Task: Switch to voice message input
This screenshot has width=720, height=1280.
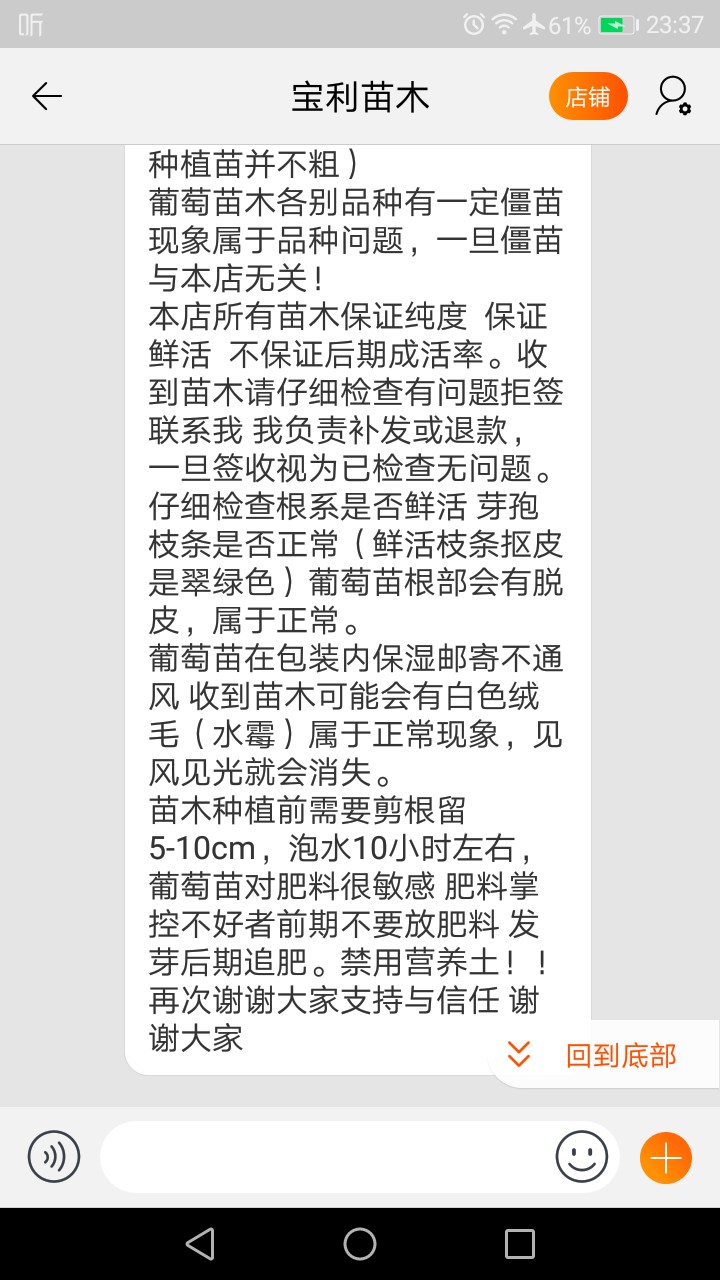Action: coord(54,1157)
